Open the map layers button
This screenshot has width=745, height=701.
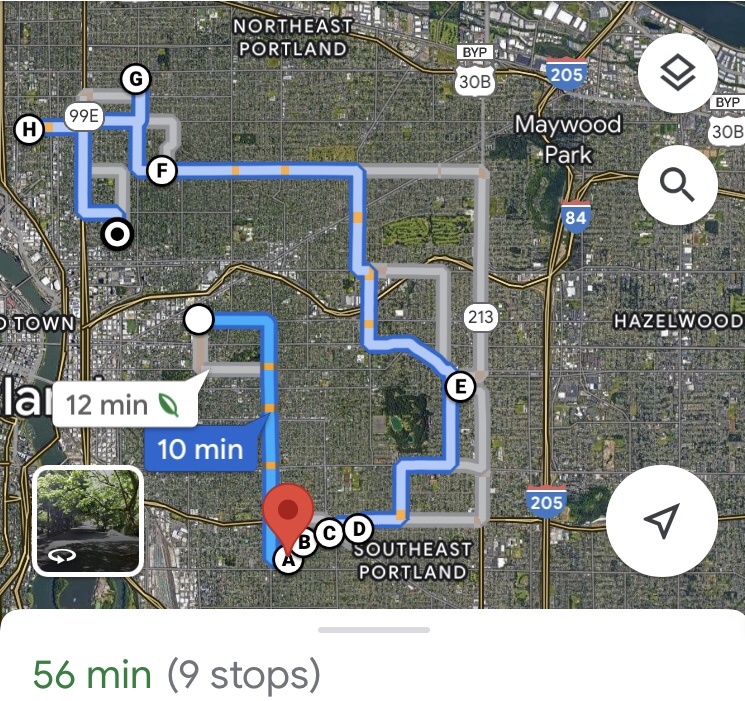pyautogui.click(x=676, y=73)
